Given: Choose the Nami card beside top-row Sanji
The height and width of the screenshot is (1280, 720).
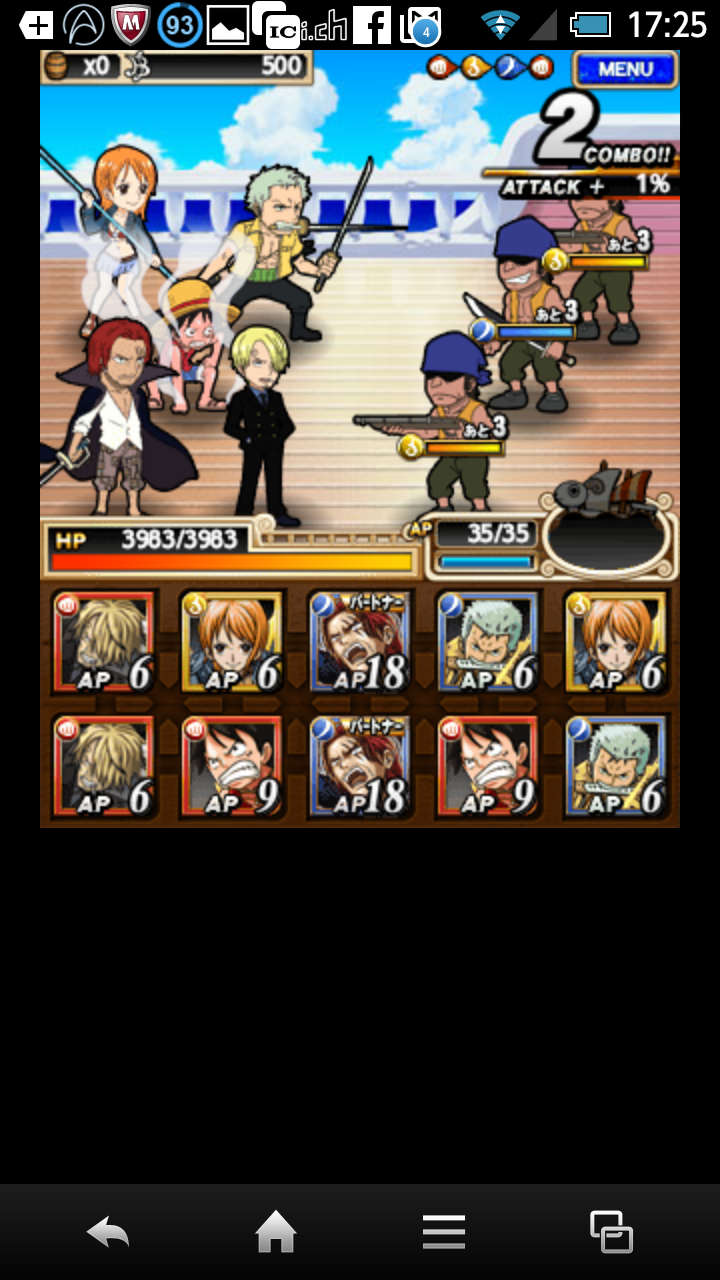Looking at the screenshot, I should point(232,642).
